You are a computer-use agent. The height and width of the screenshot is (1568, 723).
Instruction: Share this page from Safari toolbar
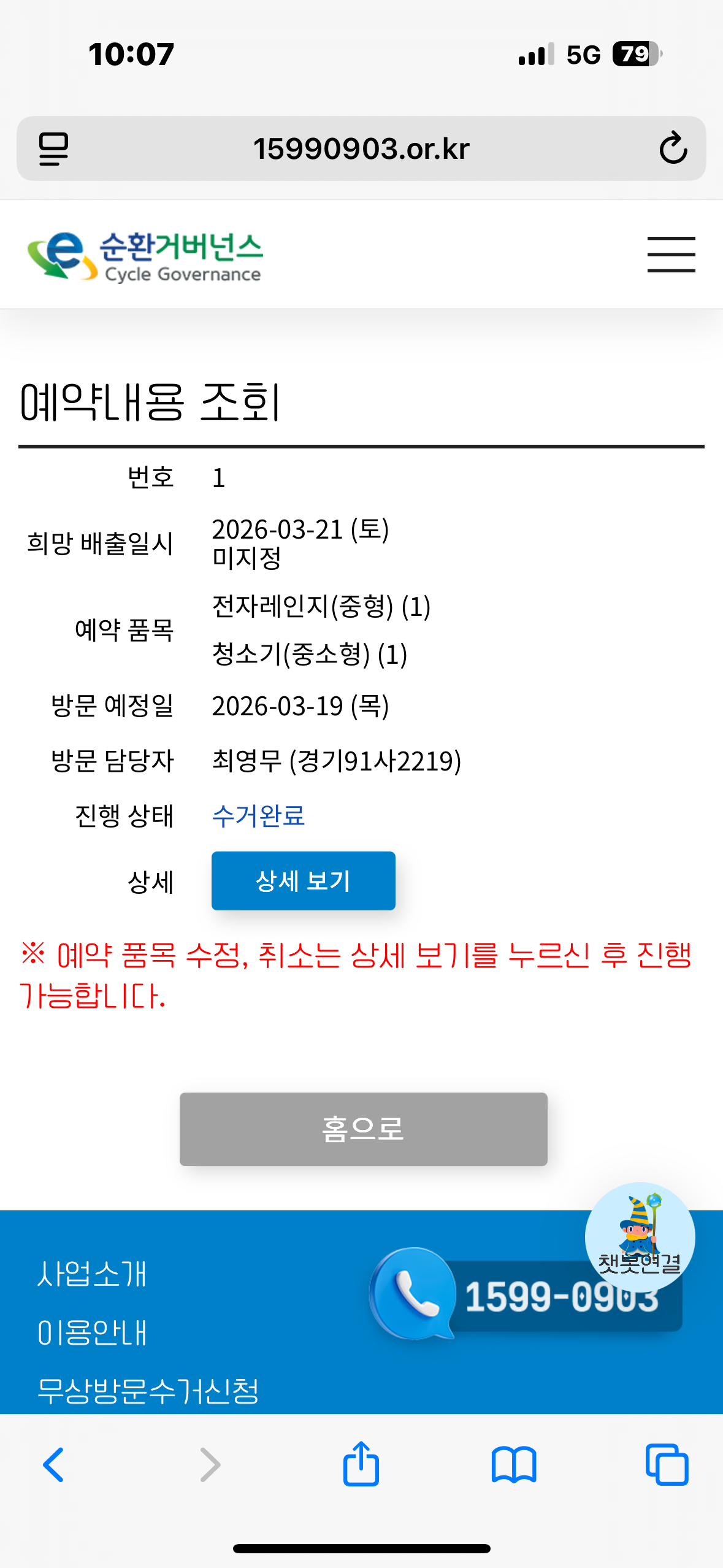(x=361, y=1464)
